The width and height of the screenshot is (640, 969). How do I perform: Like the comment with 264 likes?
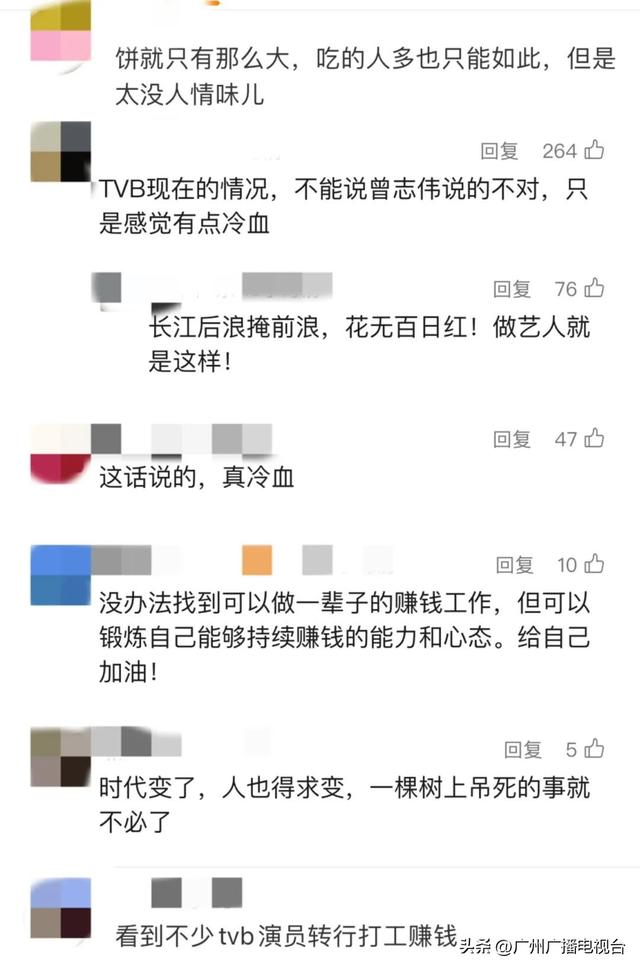click(x=594, y=151)
